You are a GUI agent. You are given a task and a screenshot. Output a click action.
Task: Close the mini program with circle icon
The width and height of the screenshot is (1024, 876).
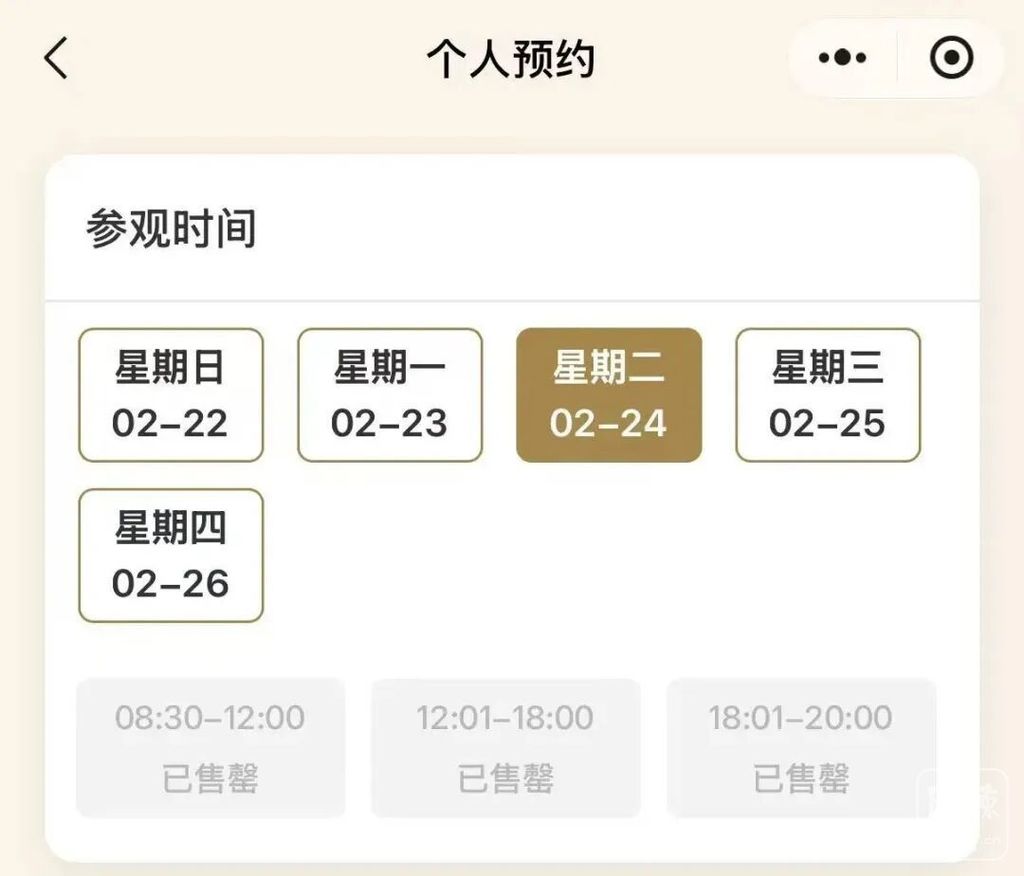[x=951, y=58]
